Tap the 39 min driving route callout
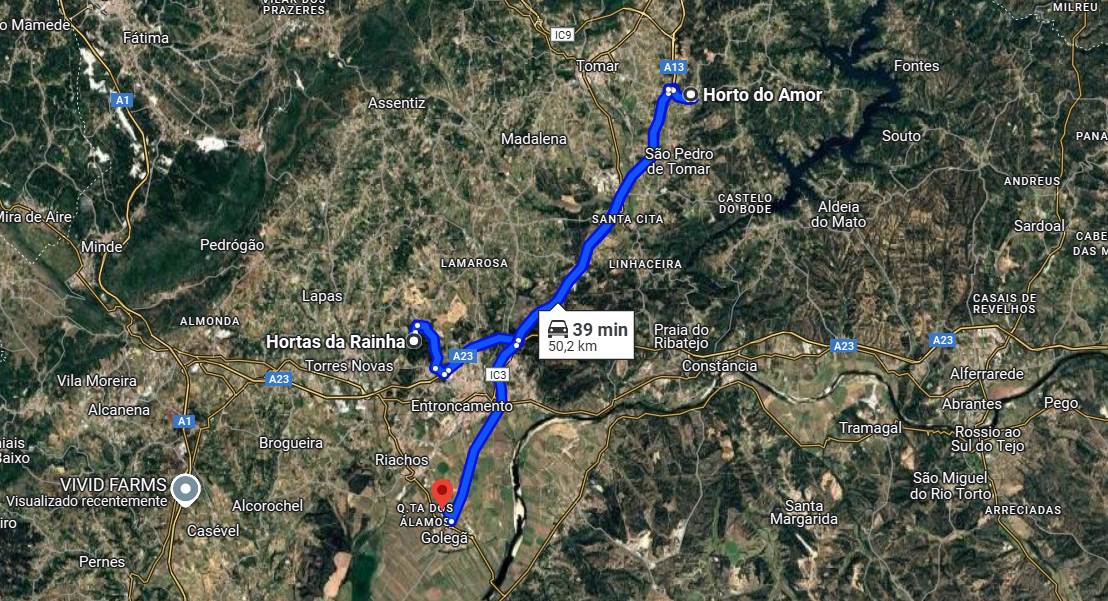The image size is (1108, 601). pos(587,335)
